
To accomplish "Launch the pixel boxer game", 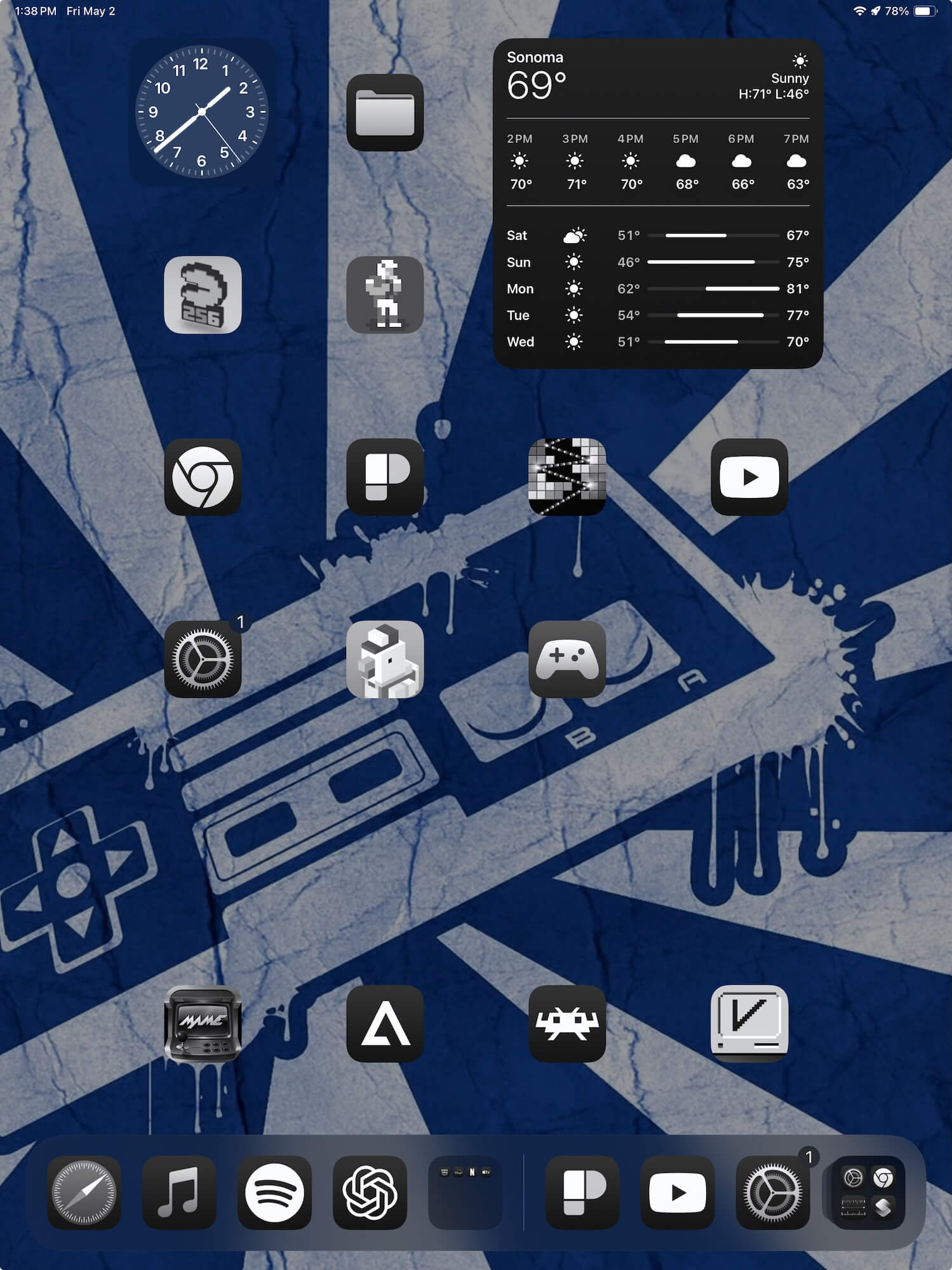I will point(385,295).
